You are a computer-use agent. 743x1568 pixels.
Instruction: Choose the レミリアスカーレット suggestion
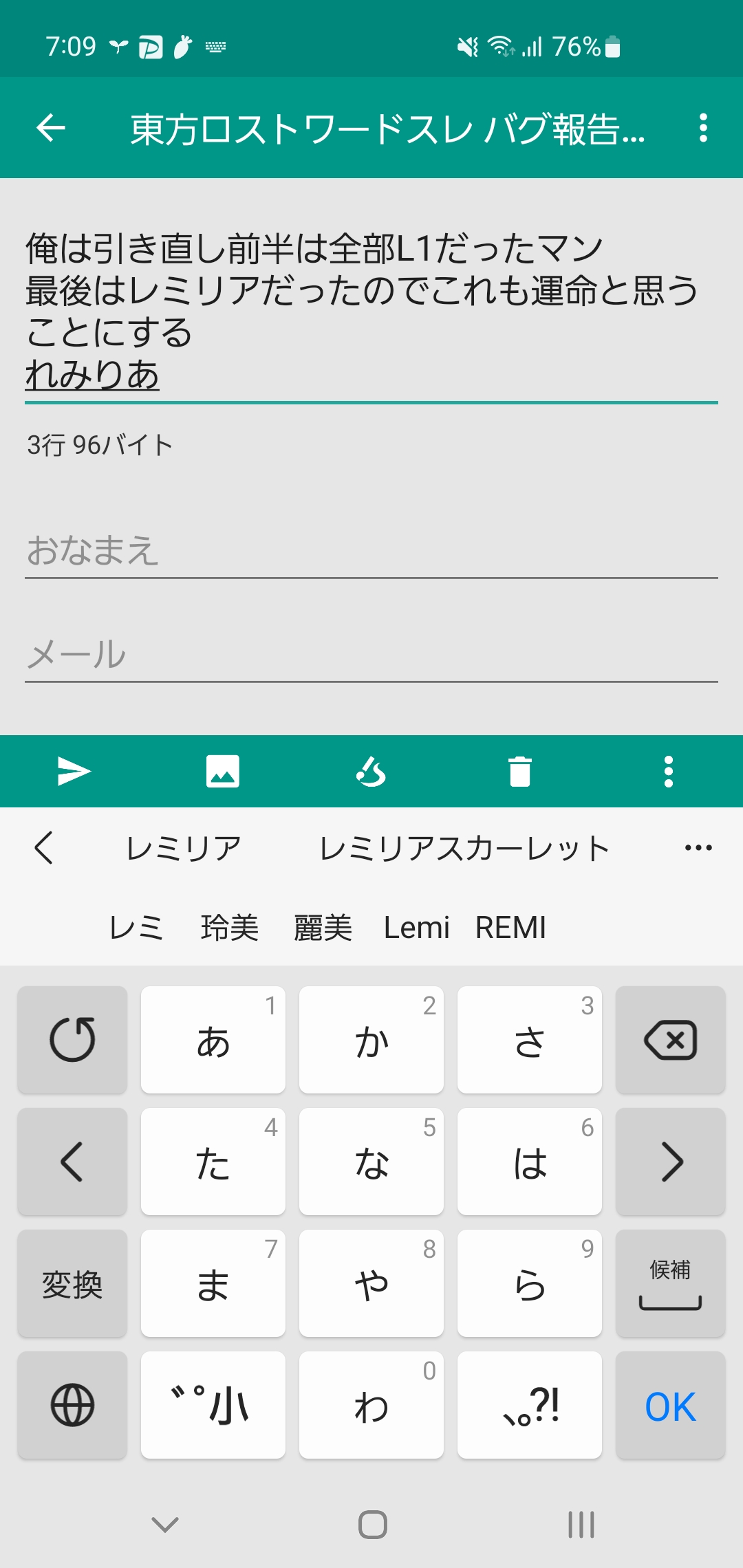click(464, 848)
